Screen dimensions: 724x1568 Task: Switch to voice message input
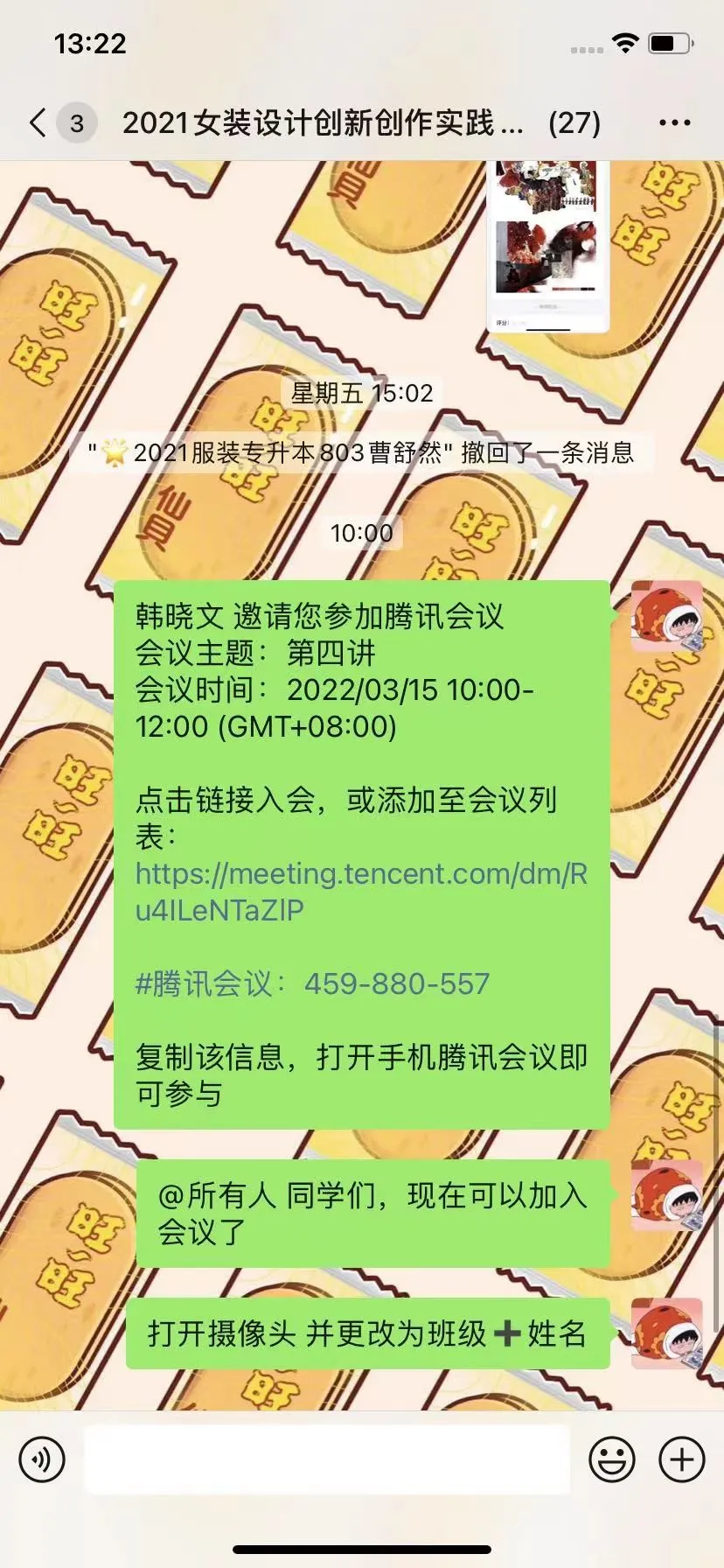click(x=42, y=1459)
